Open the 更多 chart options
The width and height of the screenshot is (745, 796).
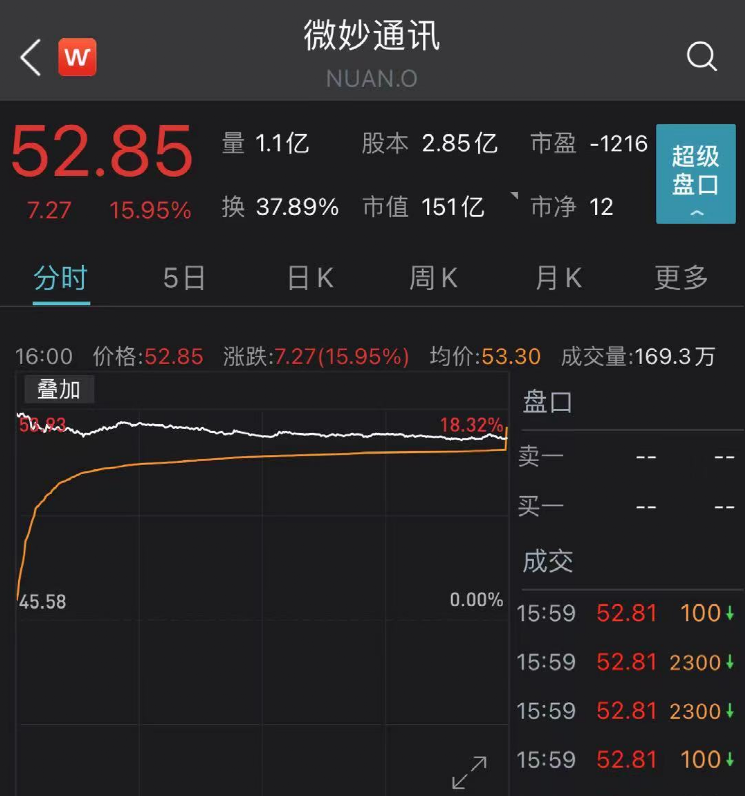[681, 278]
